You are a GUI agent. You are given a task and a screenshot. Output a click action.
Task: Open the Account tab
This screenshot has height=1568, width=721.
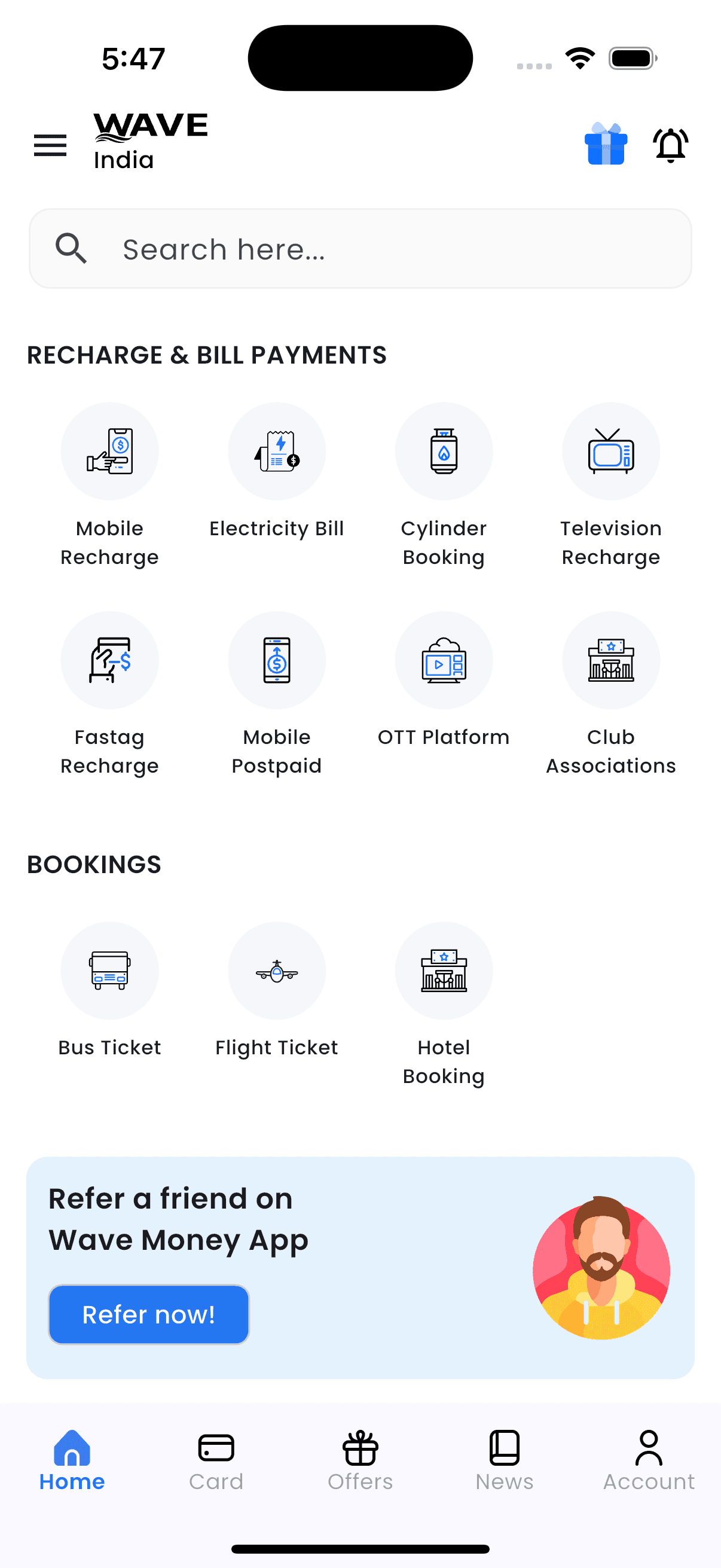pyautogui.click(x=649, y=1460)
